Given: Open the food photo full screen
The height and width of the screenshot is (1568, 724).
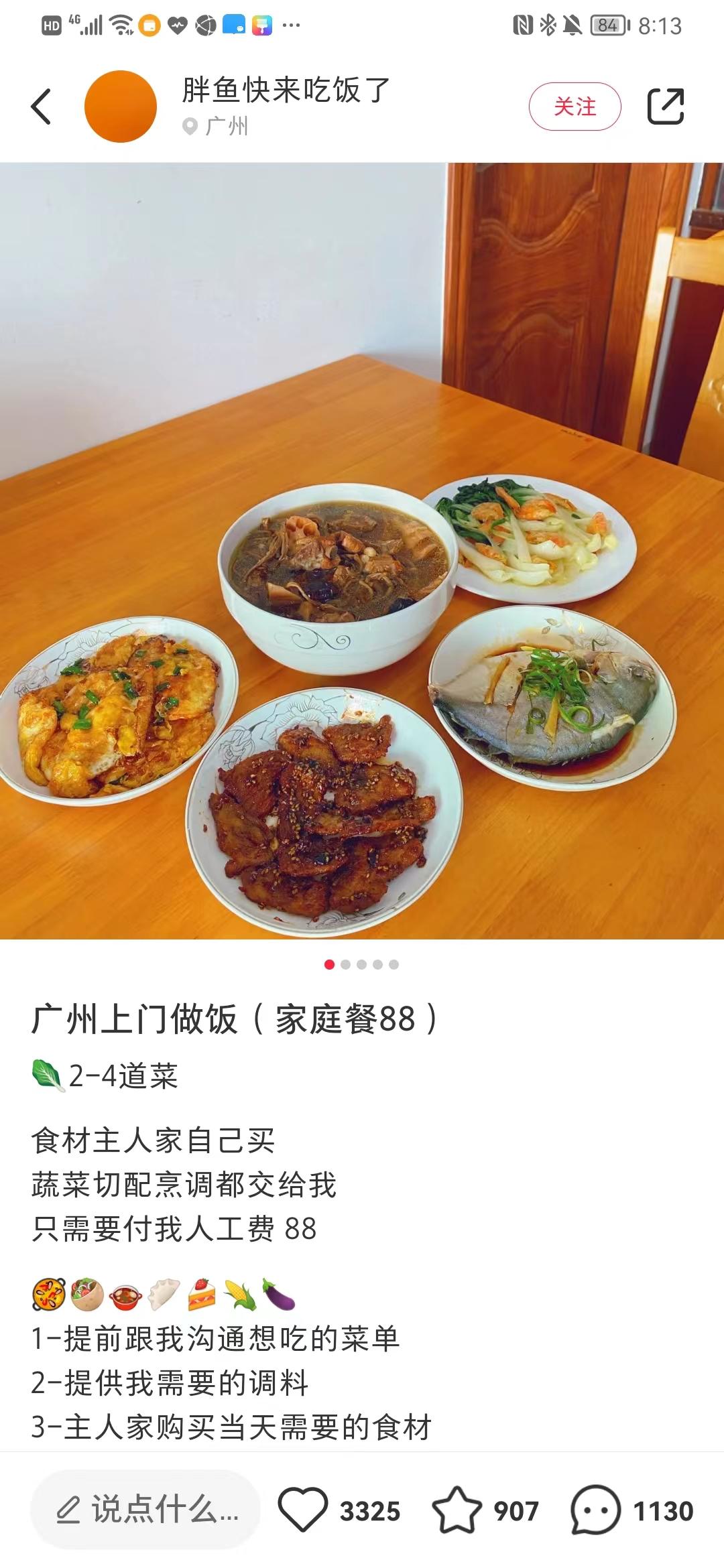Looking at the screenshot, I should [362, 549].
